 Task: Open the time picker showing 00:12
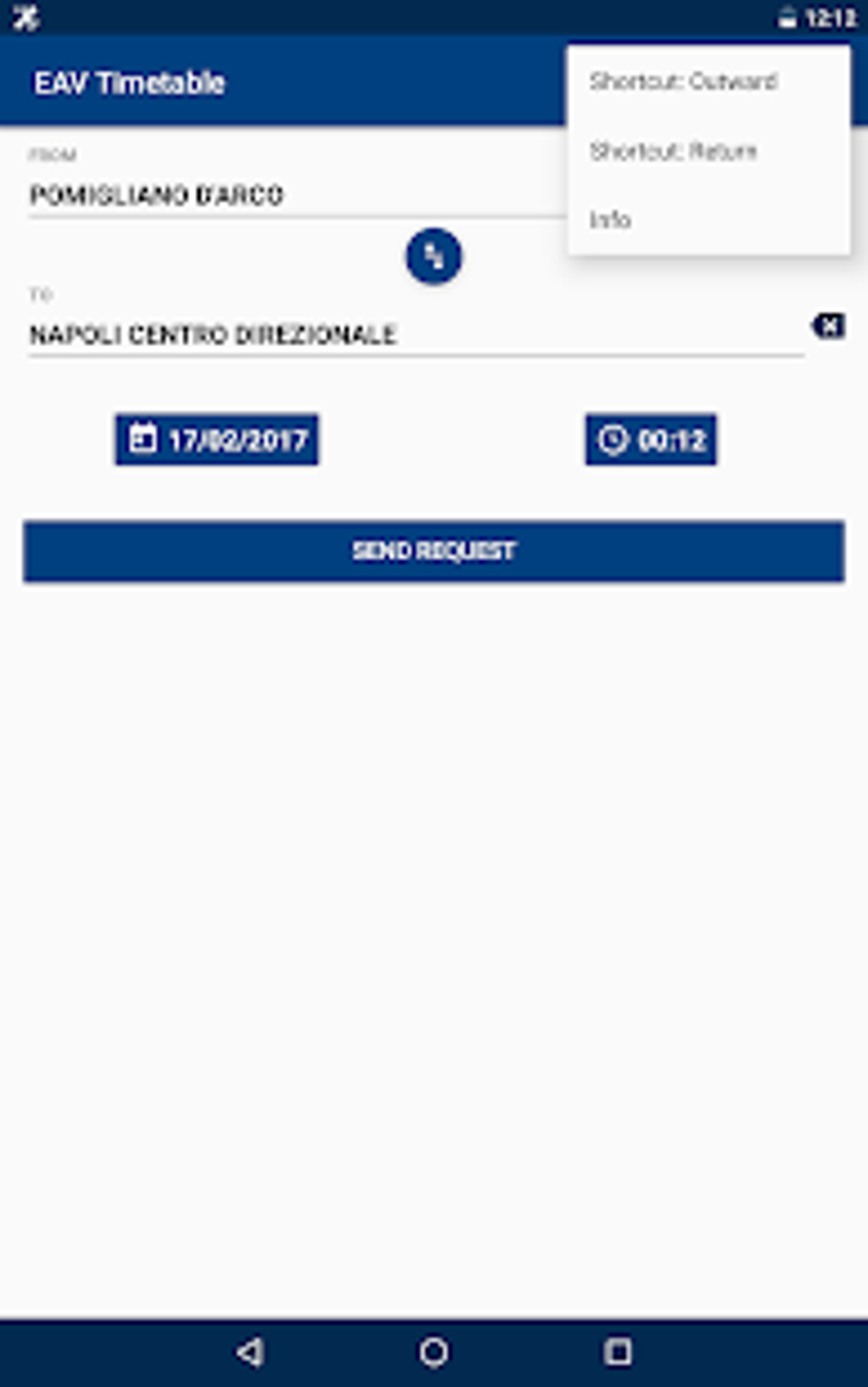click(651, 440)
